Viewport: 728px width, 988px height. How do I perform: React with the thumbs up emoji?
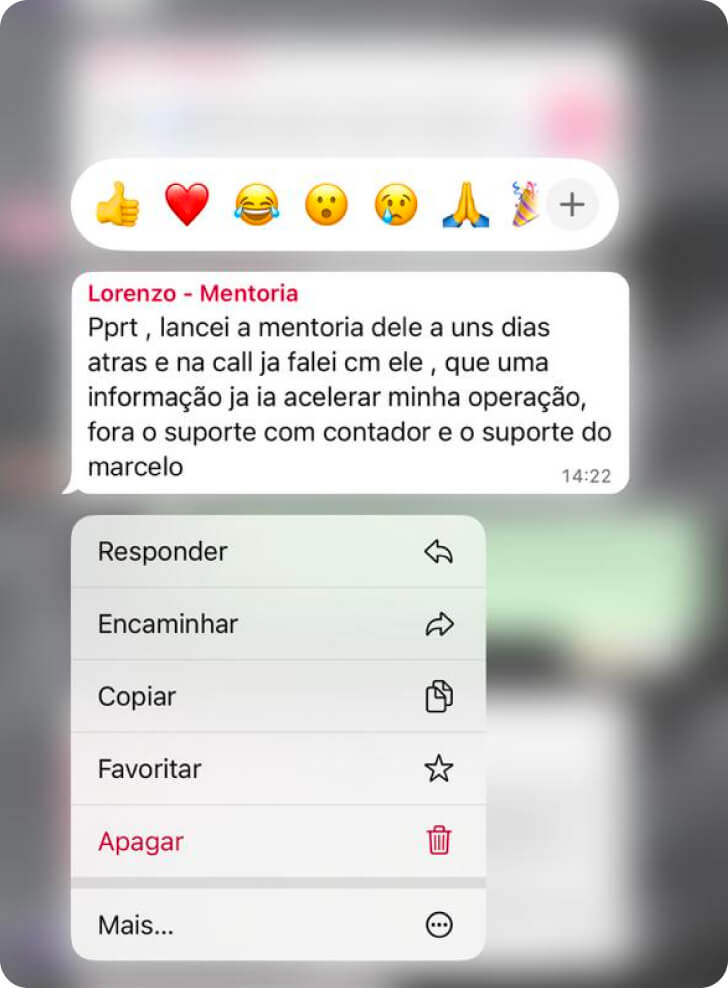click(117, 205)
